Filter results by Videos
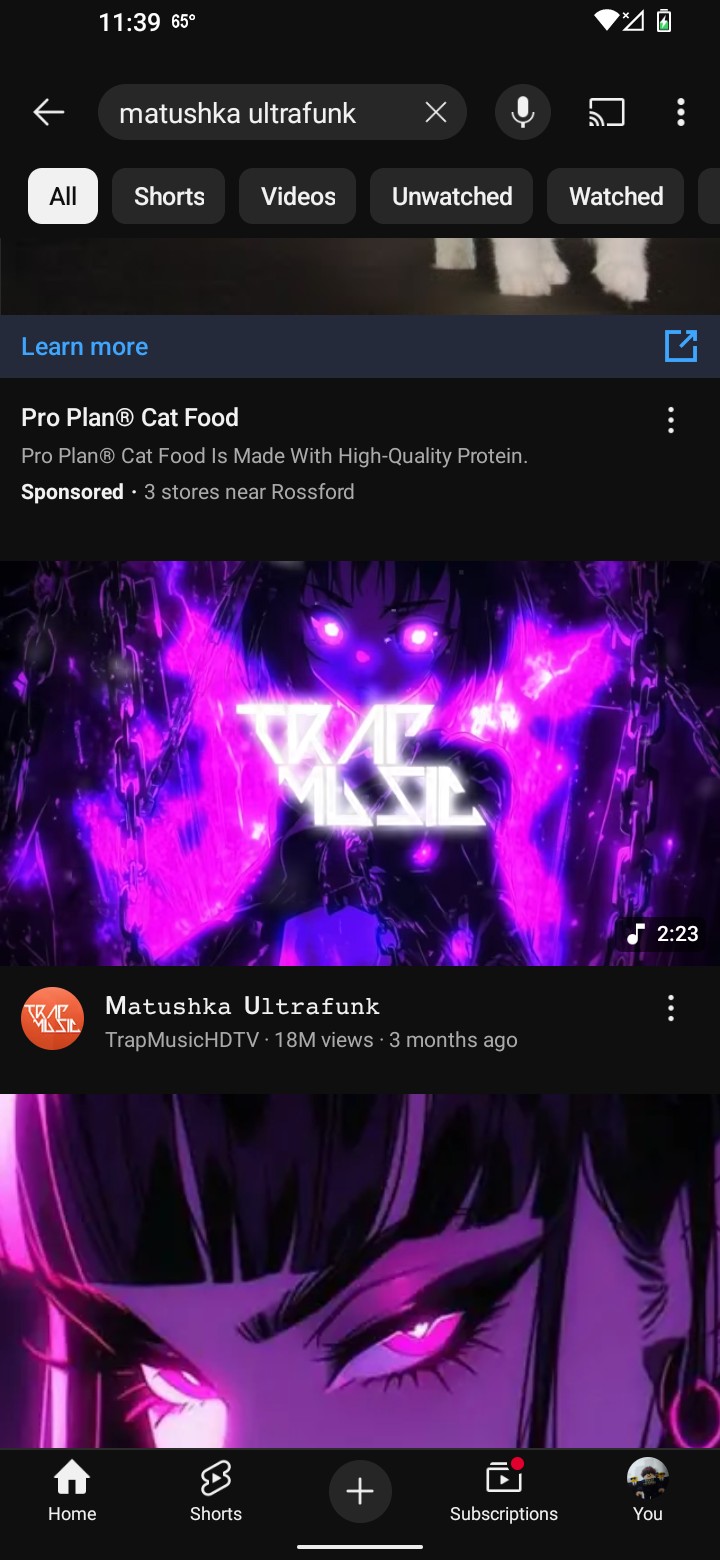 tap(298, 196)
